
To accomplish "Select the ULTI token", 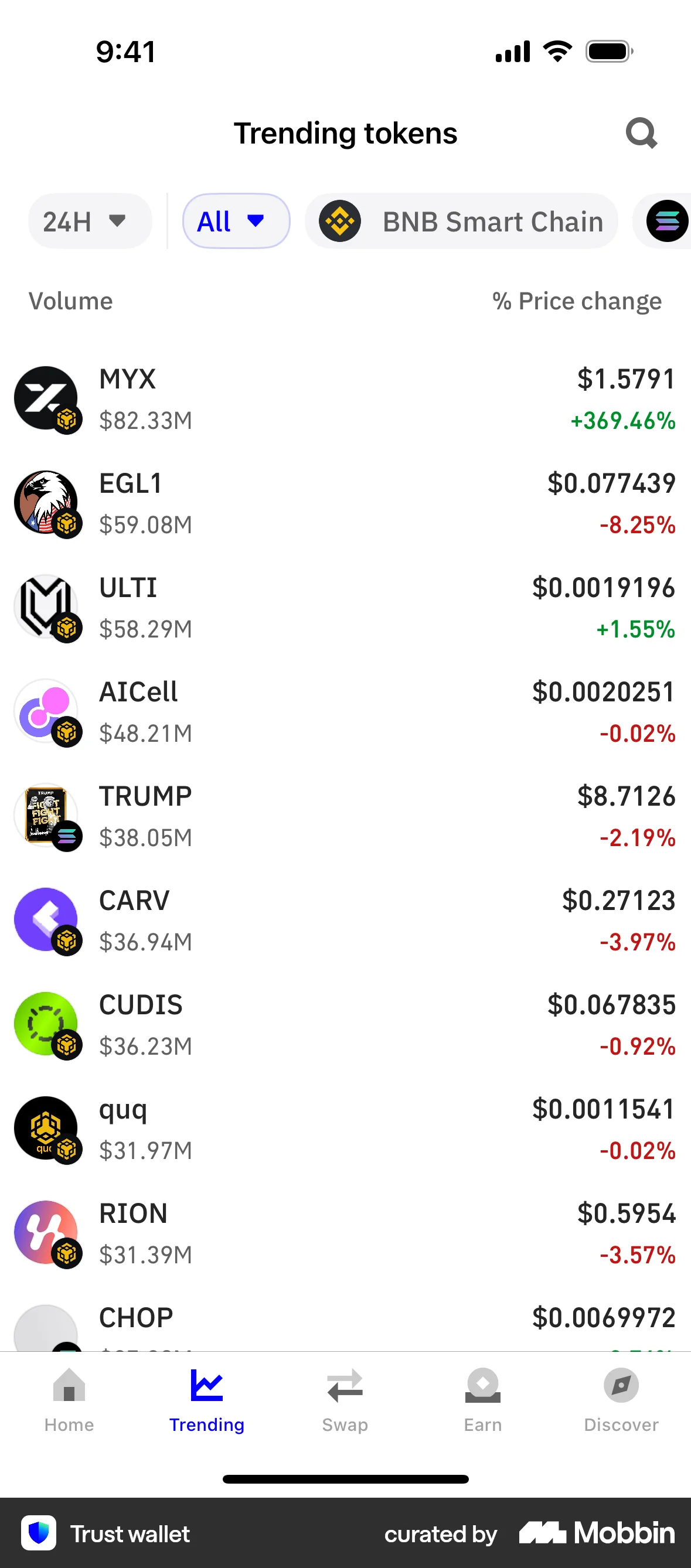I will coord(345,608).
